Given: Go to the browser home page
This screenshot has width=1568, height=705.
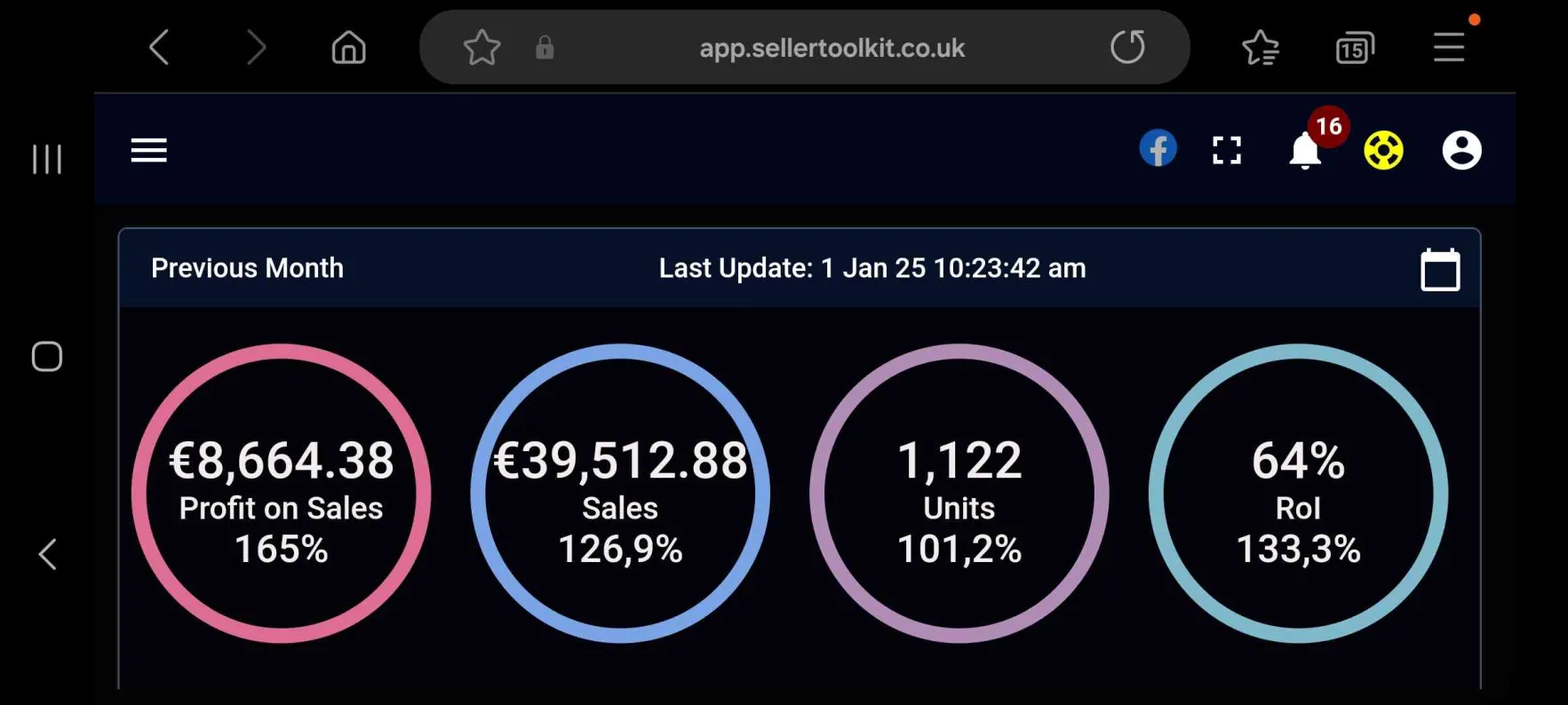Looking at the screenshot, I should point(348,47).
